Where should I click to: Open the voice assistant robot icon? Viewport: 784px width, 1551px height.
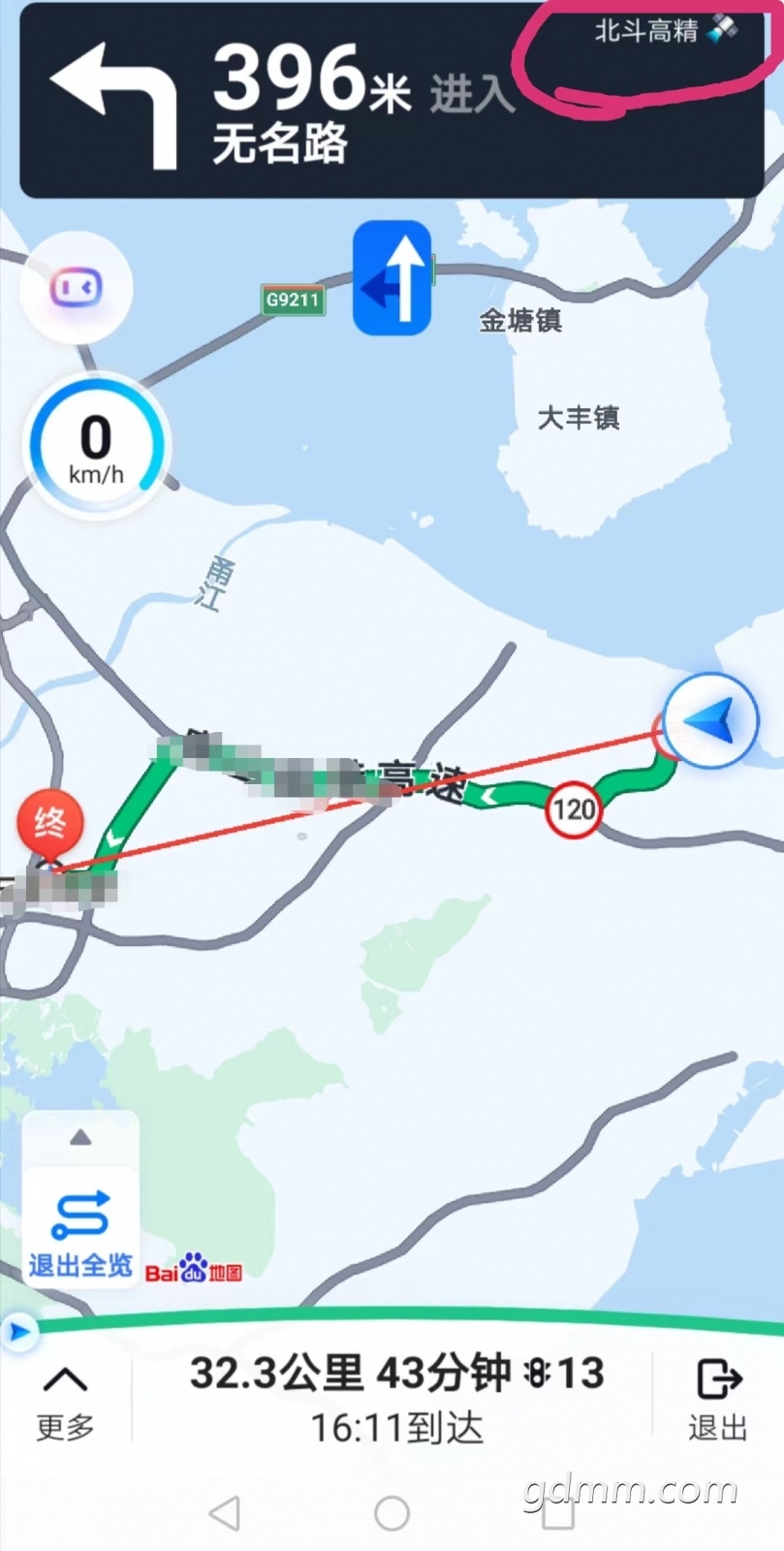pyautogui.click(x=76, y=288)
